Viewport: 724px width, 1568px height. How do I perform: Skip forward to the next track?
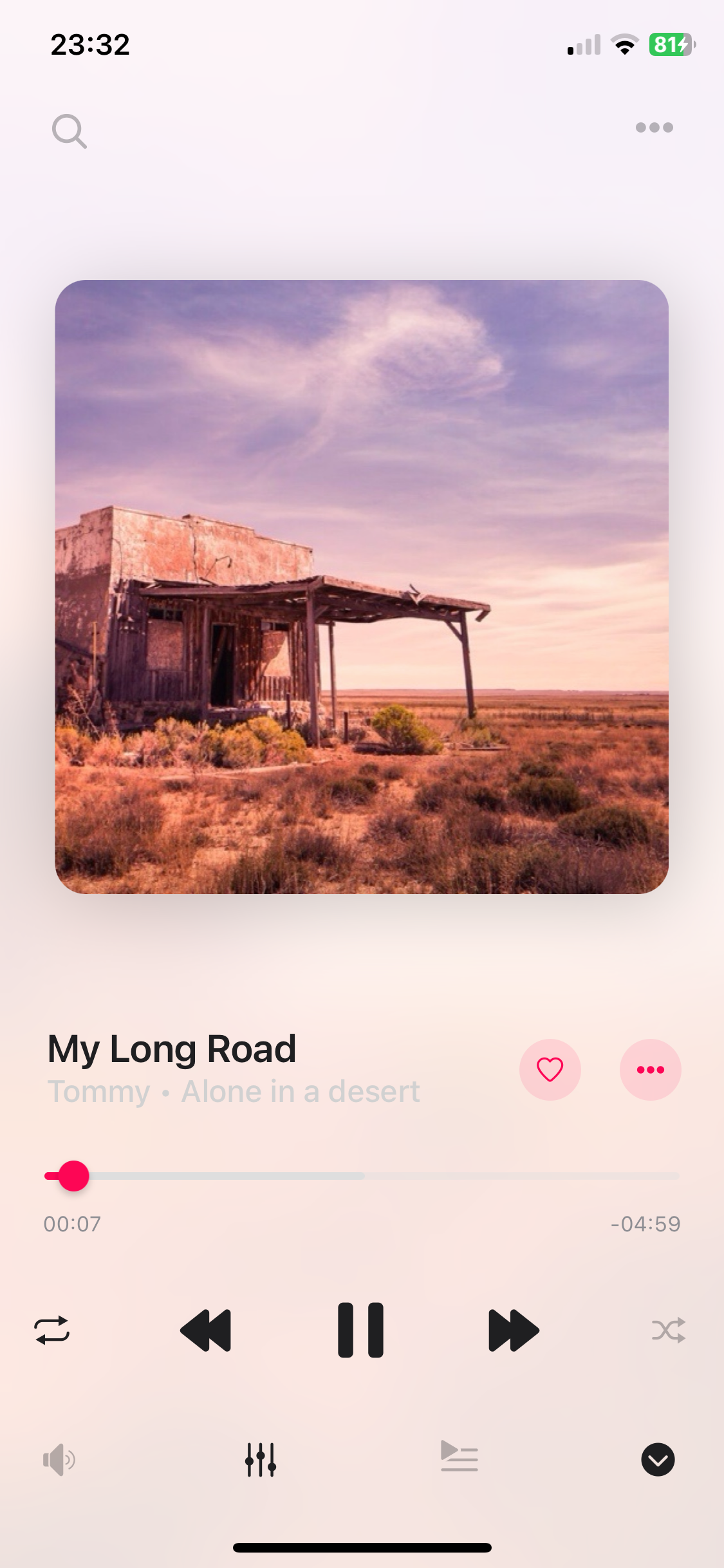[x=514, y=1330]
